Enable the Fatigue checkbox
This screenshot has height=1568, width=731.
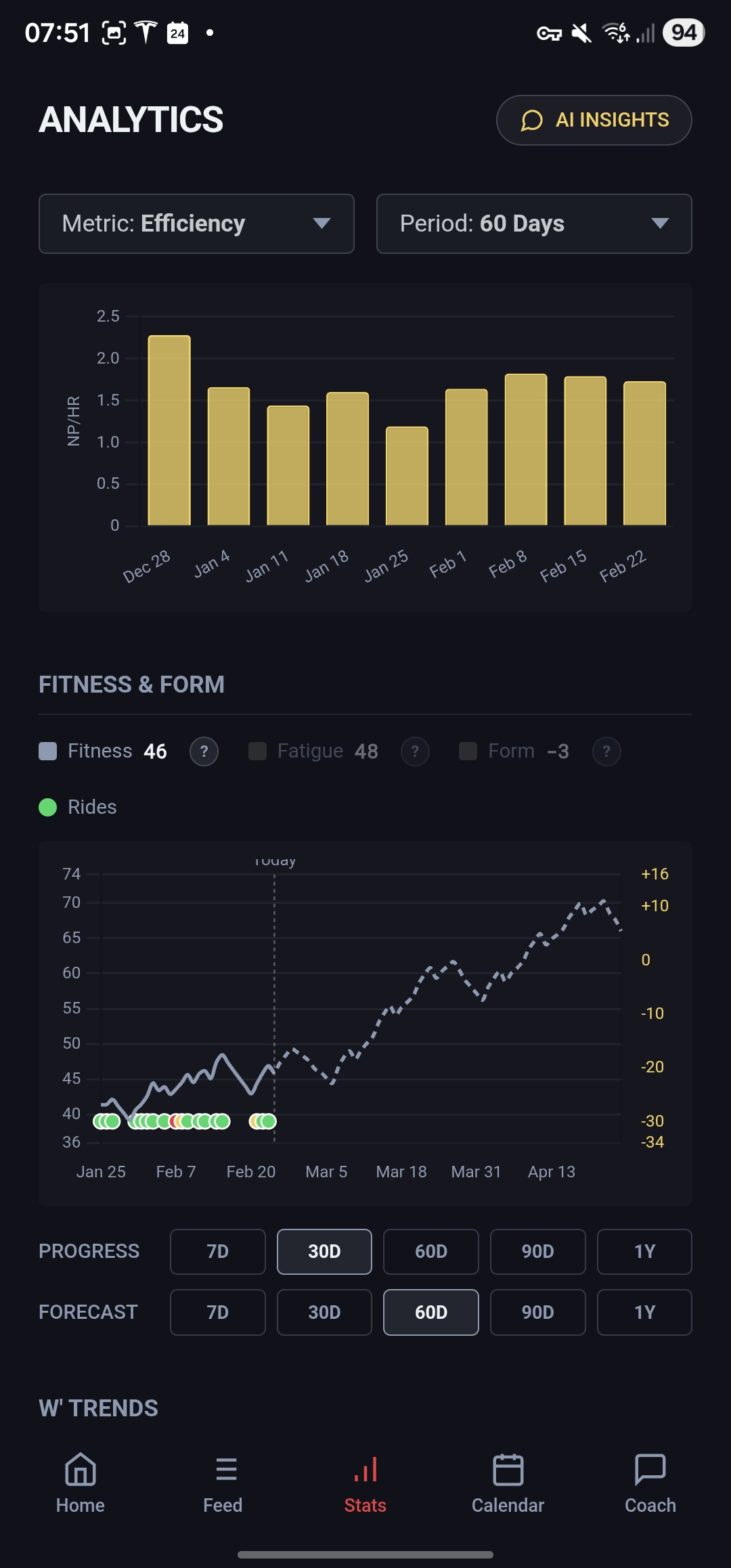tap(258, 751)
